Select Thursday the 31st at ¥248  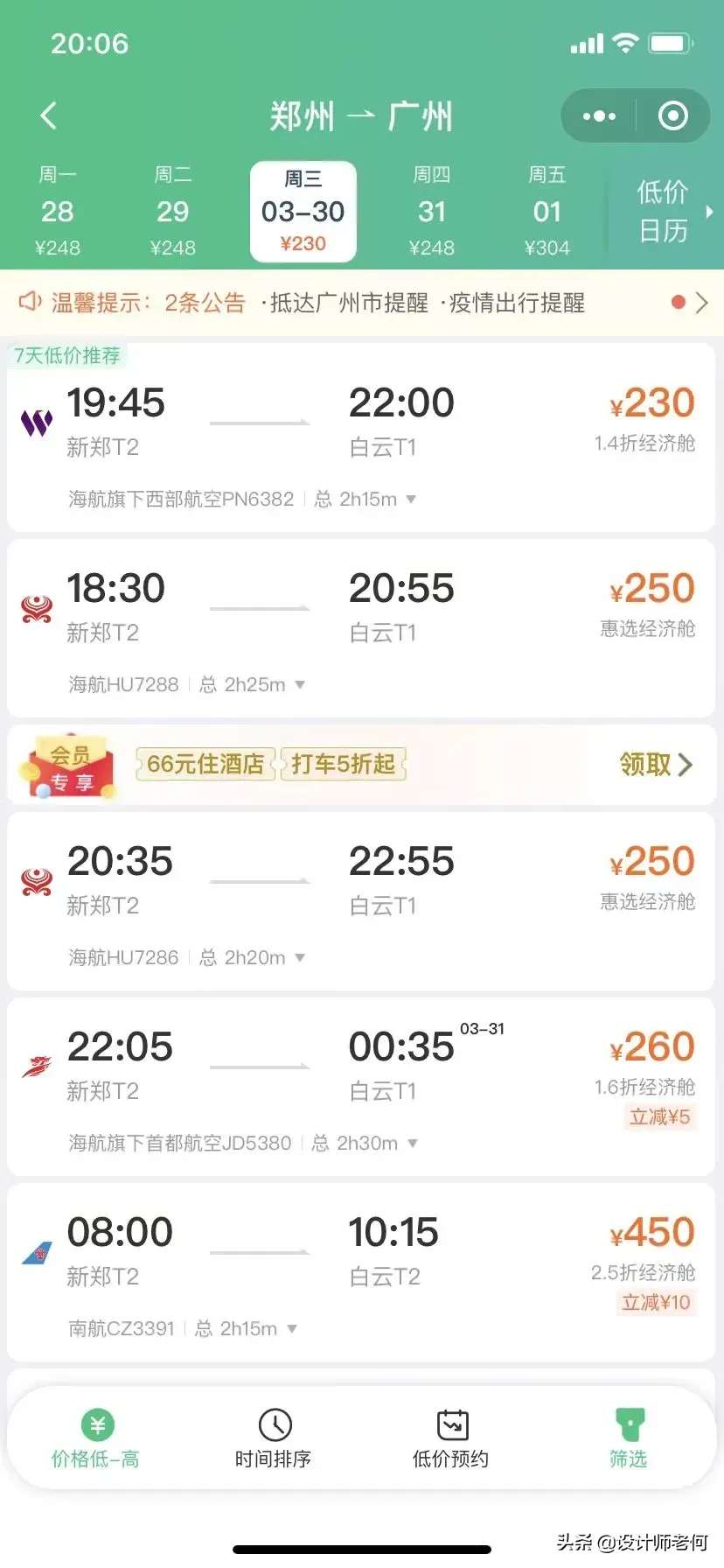[432, 212]
